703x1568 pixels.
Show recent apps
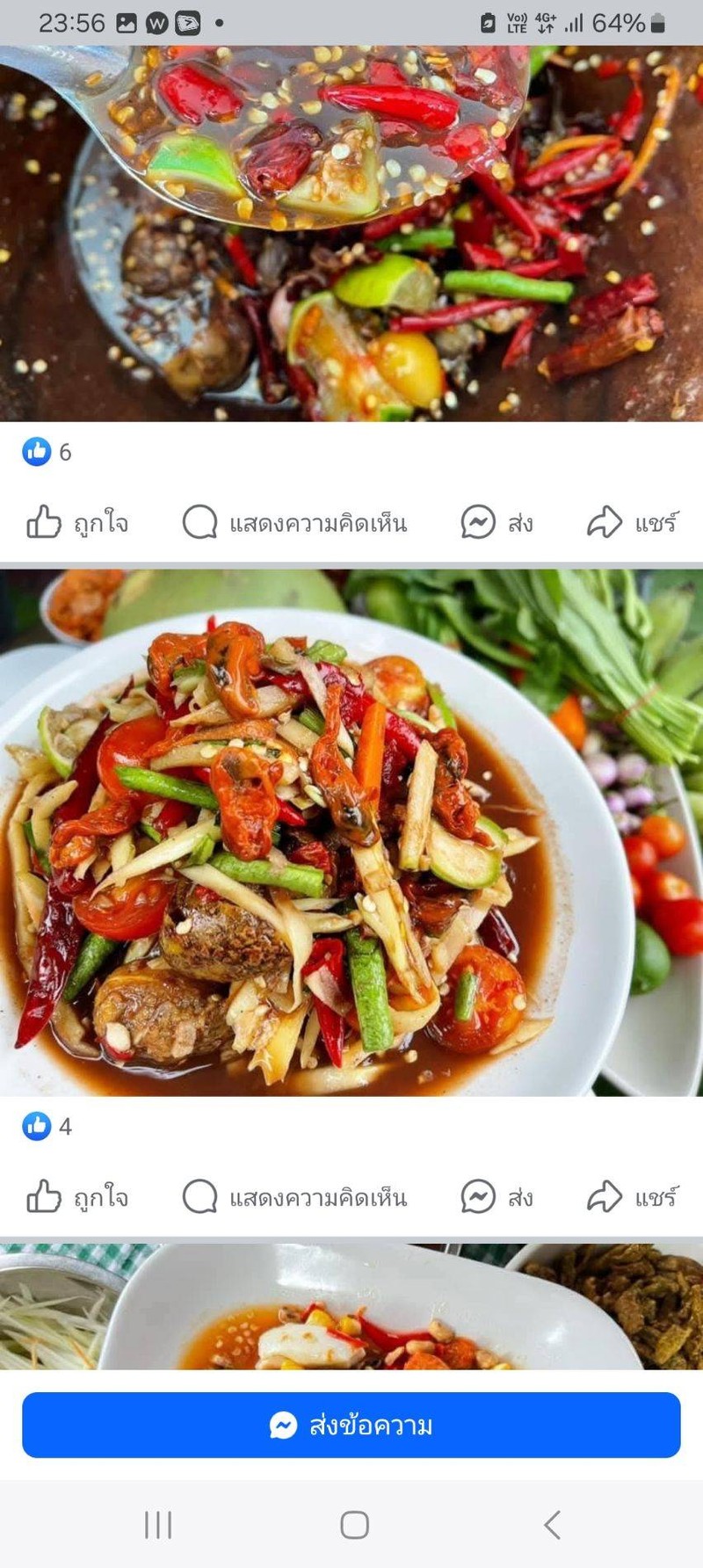pyautogui.click(x=158, y=1525)
